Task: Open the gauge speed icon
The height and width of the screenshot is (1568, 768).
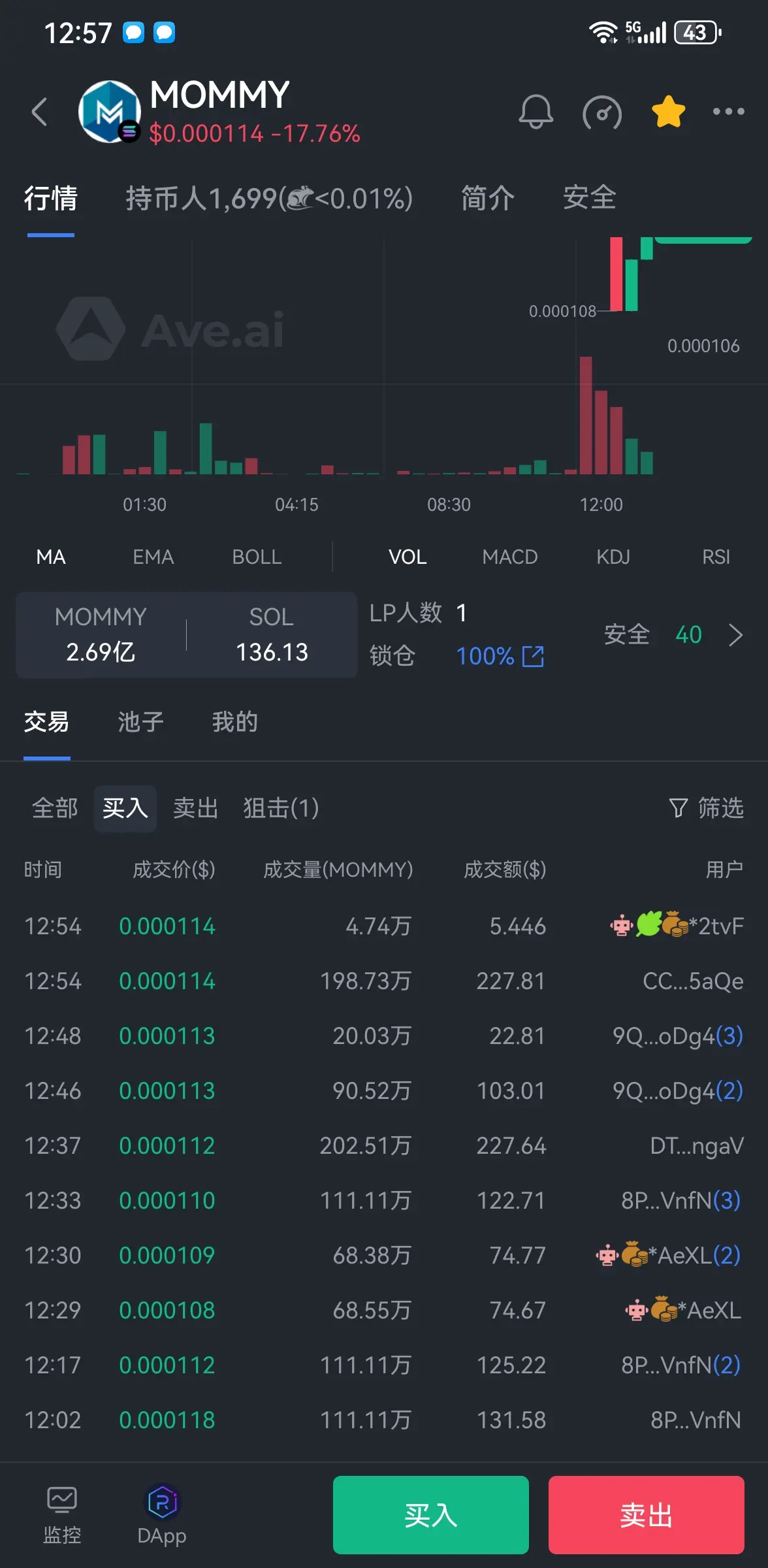Action: coord(601,113)
